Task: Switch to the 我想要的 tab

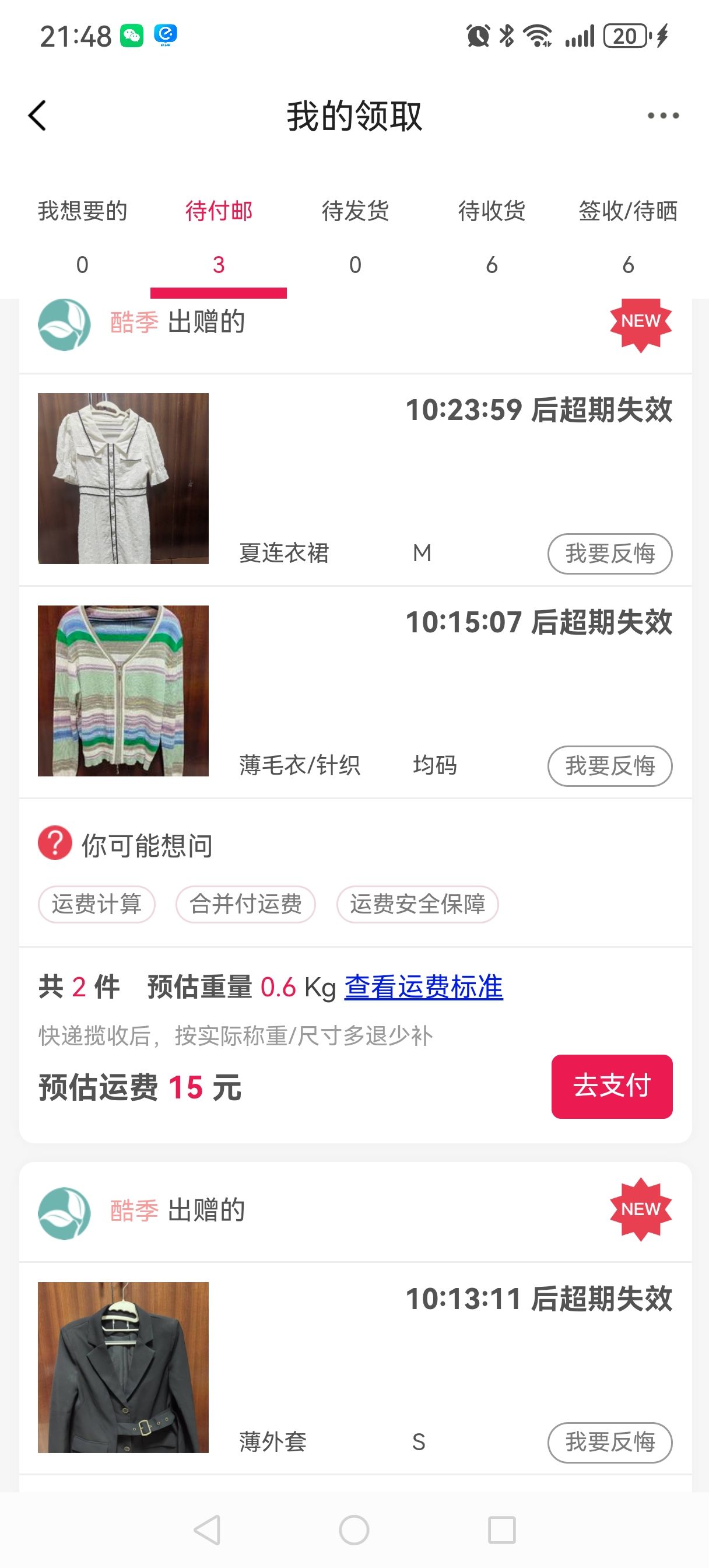Action: 82,237
